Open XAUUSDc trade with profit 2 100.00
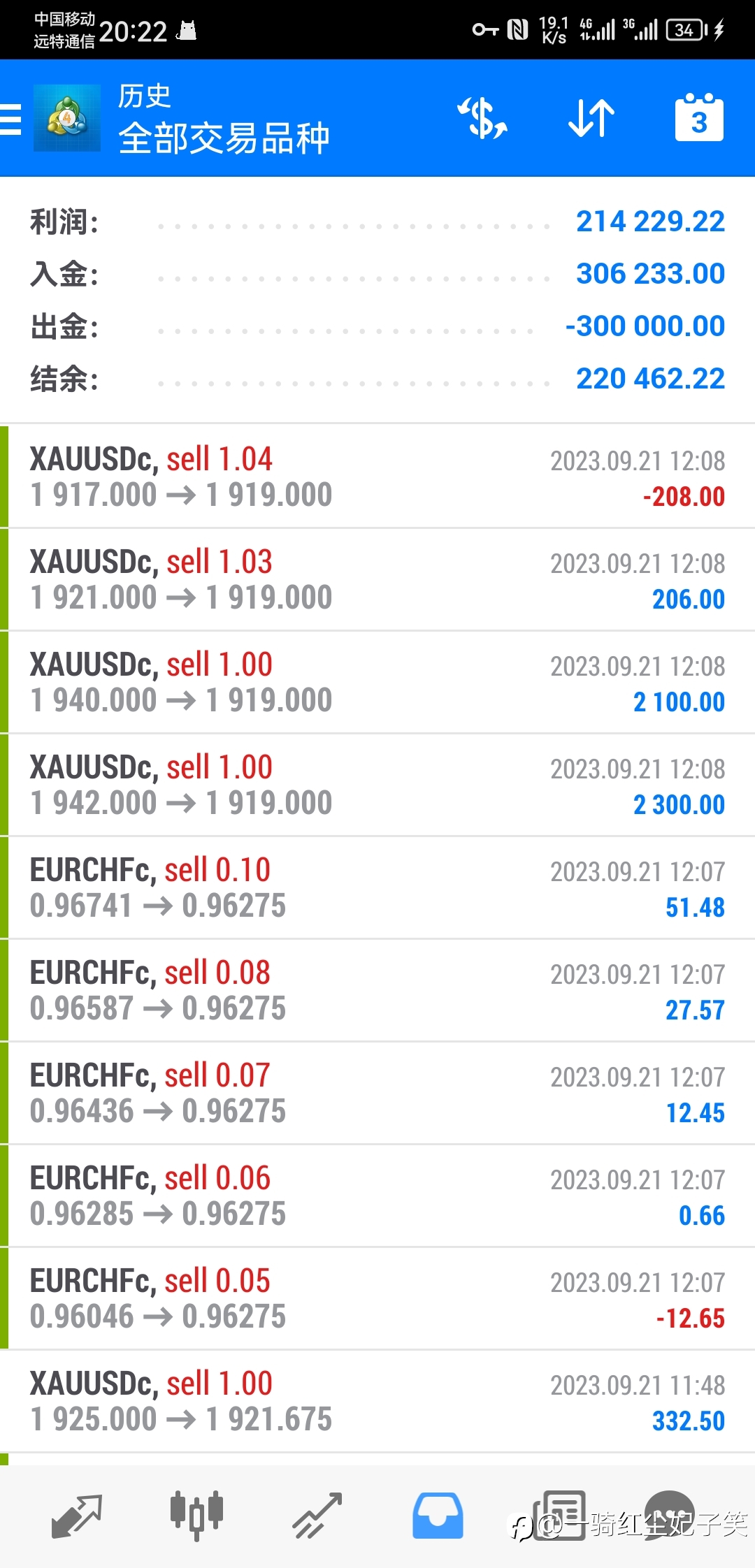 pos(377,682)
